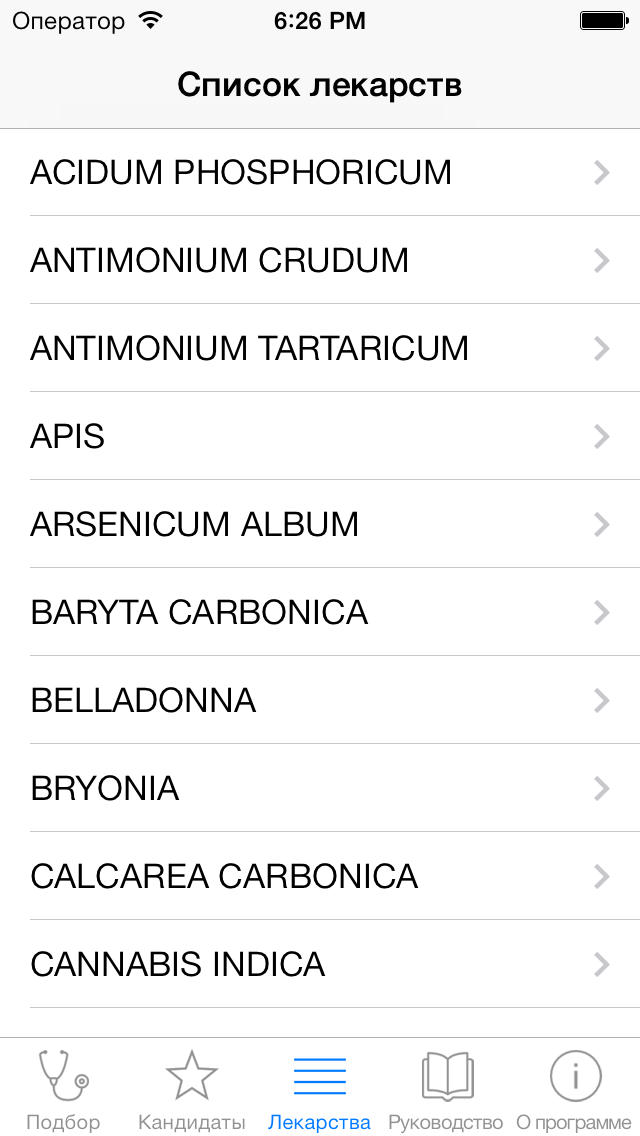This screenshot has width=640, height=1136.
Task: Open ANTIMONIUM TARTARICUM details
Action: click(320, 348)
